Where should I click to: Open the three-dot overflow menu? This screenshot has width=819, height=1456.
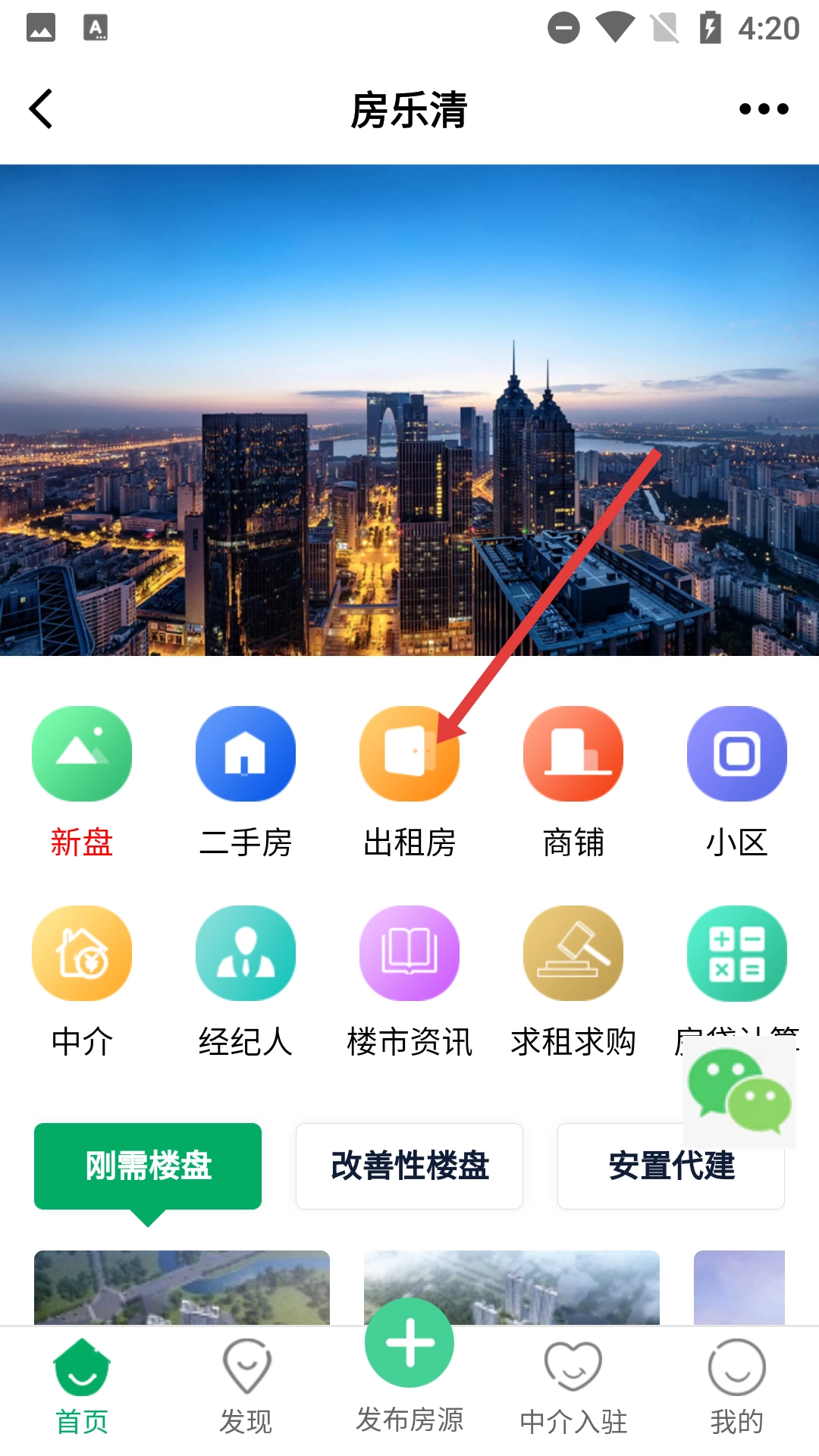764,109
